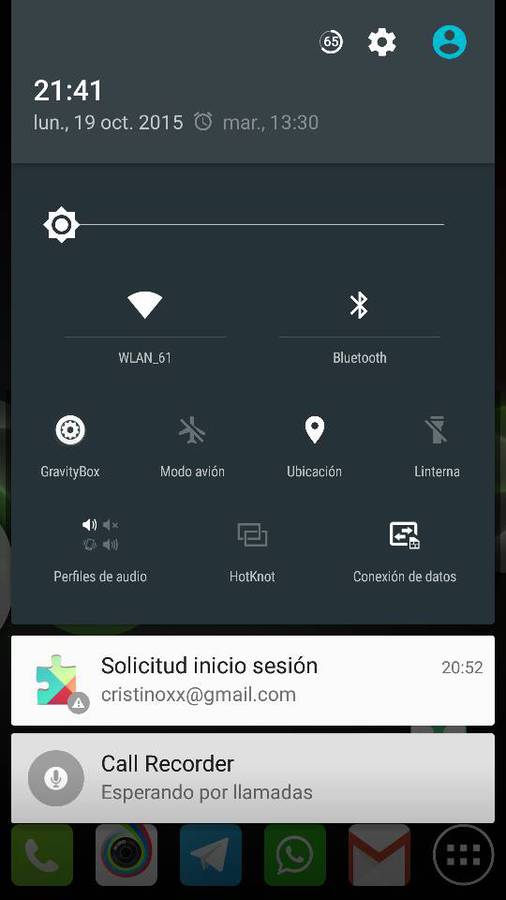Open the Call Recorder notification
The image size is (506, 900).
point(252,778)
